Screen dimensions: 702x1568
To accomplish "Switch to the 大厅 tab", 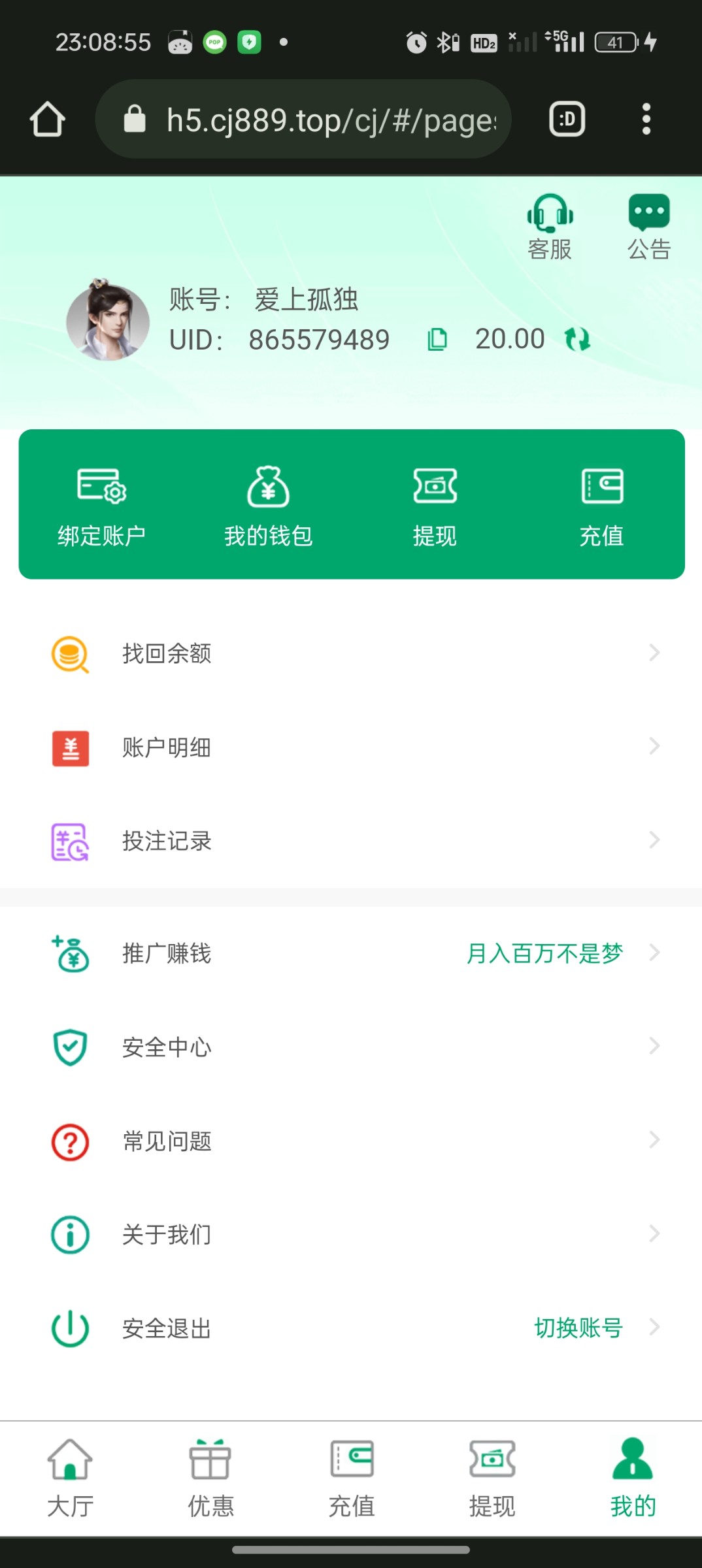I will (x=70, y=1478).
